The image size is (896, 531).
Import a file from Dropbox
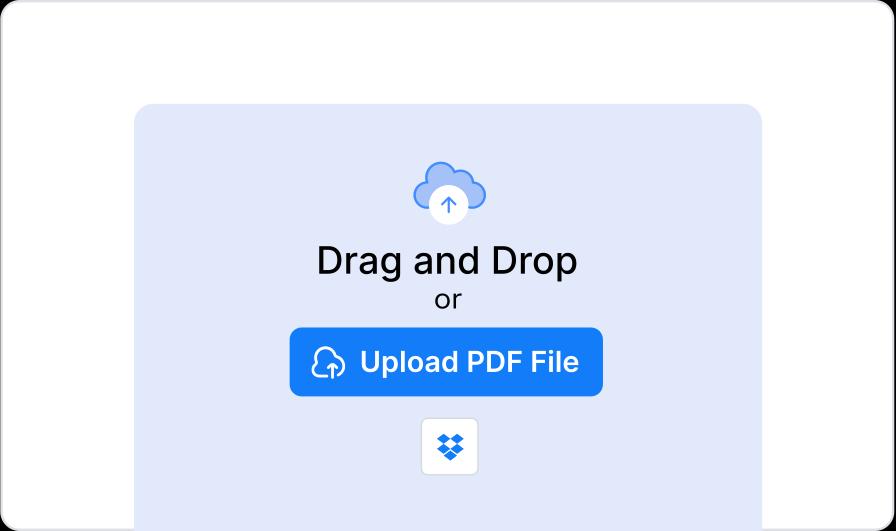[450, 446]
